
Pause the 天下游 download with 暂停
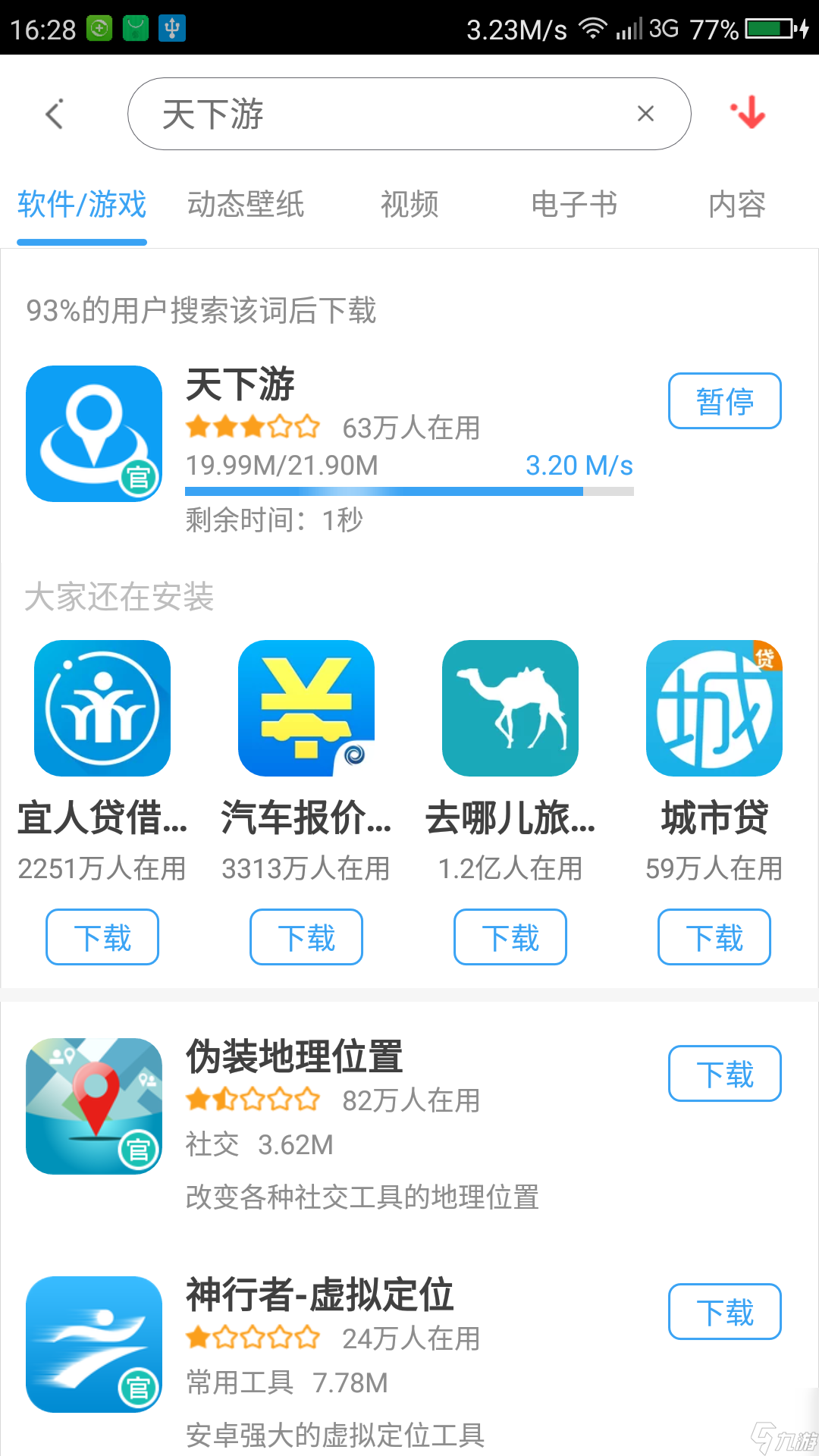tap(724, 400)
